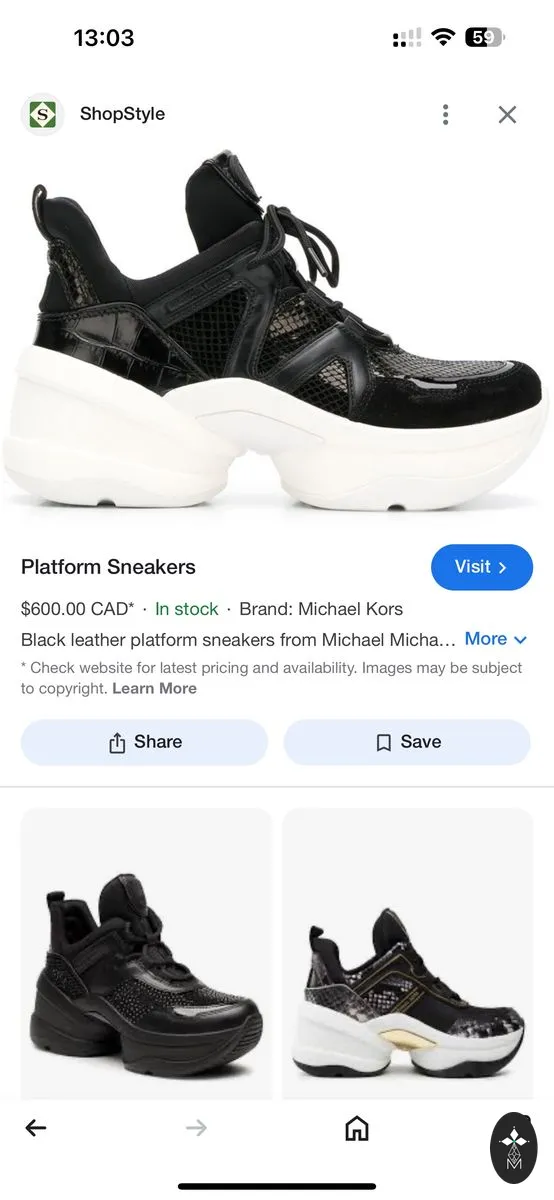Save this sneaker image

pyautogui.click(x=407, y=742)
